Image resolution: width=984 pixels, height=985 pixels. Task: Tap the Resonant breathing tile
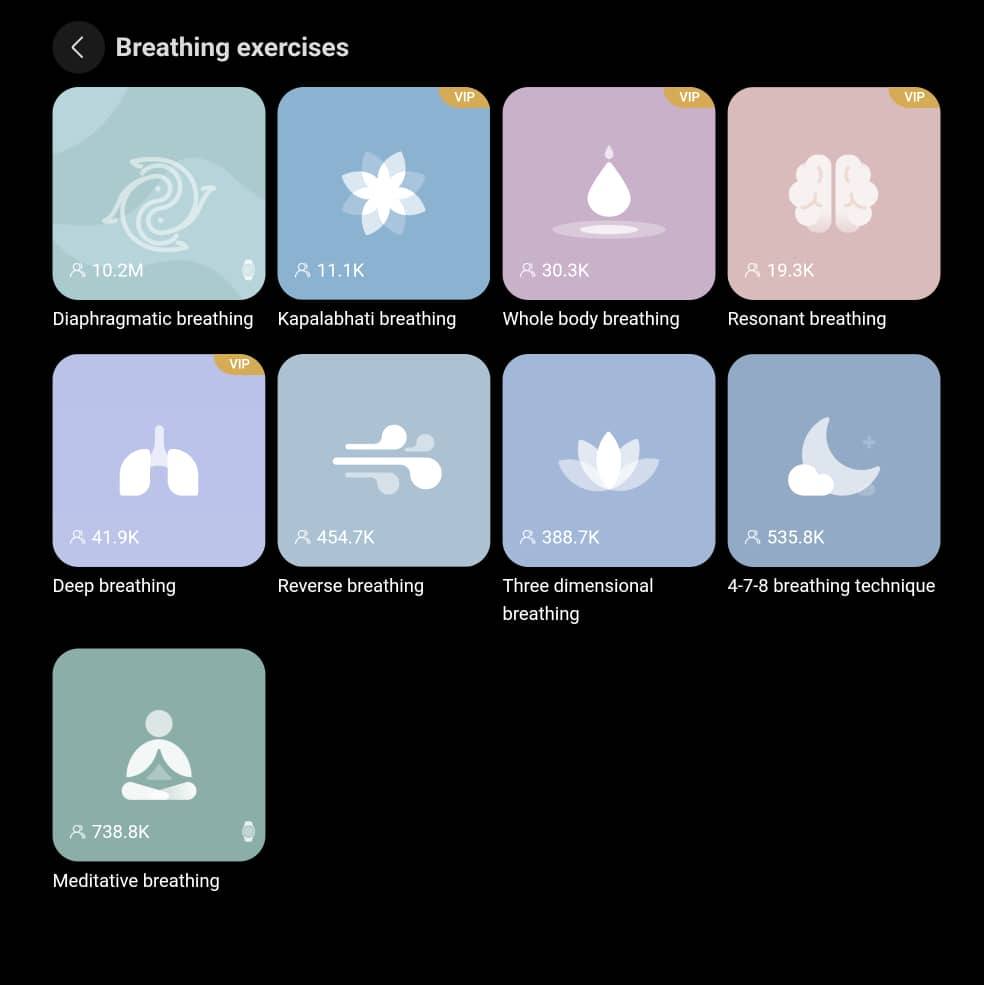(x=833, y=193)
